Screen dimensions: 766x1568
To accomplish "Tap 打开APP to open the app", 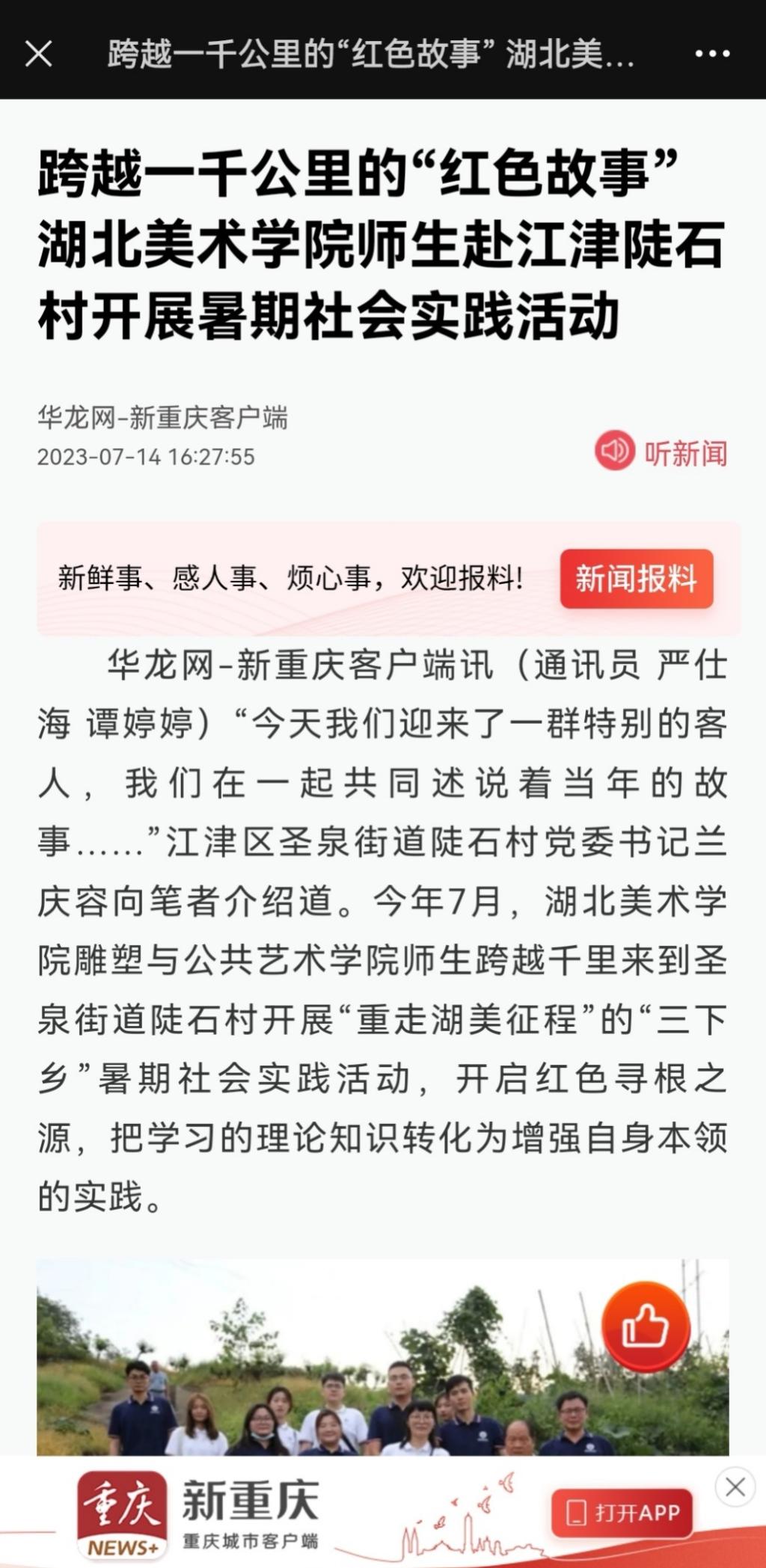I will tap(622, 1512).
